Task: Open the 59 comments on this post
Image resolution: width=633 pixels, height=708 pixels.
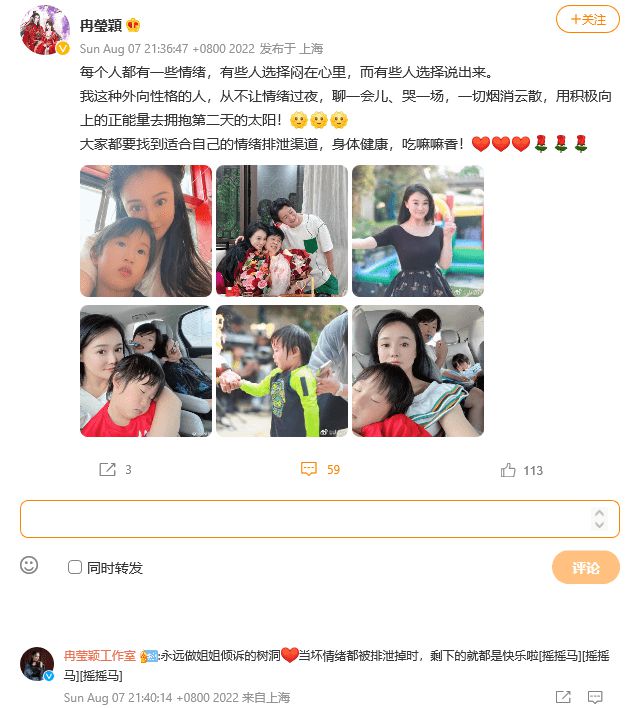Action: 320,469
